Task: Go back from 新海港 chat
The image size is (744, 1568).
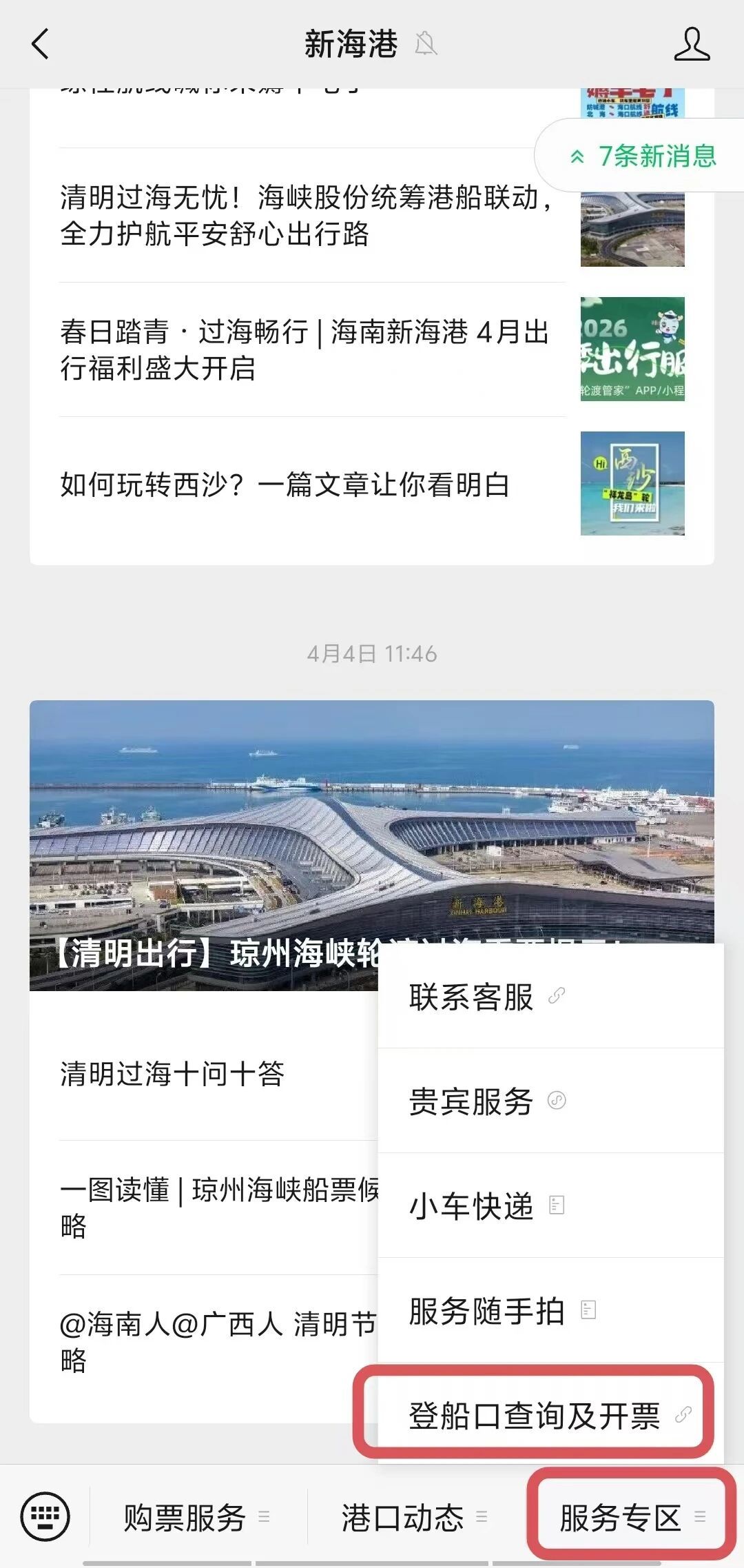Action: (41, 45)
